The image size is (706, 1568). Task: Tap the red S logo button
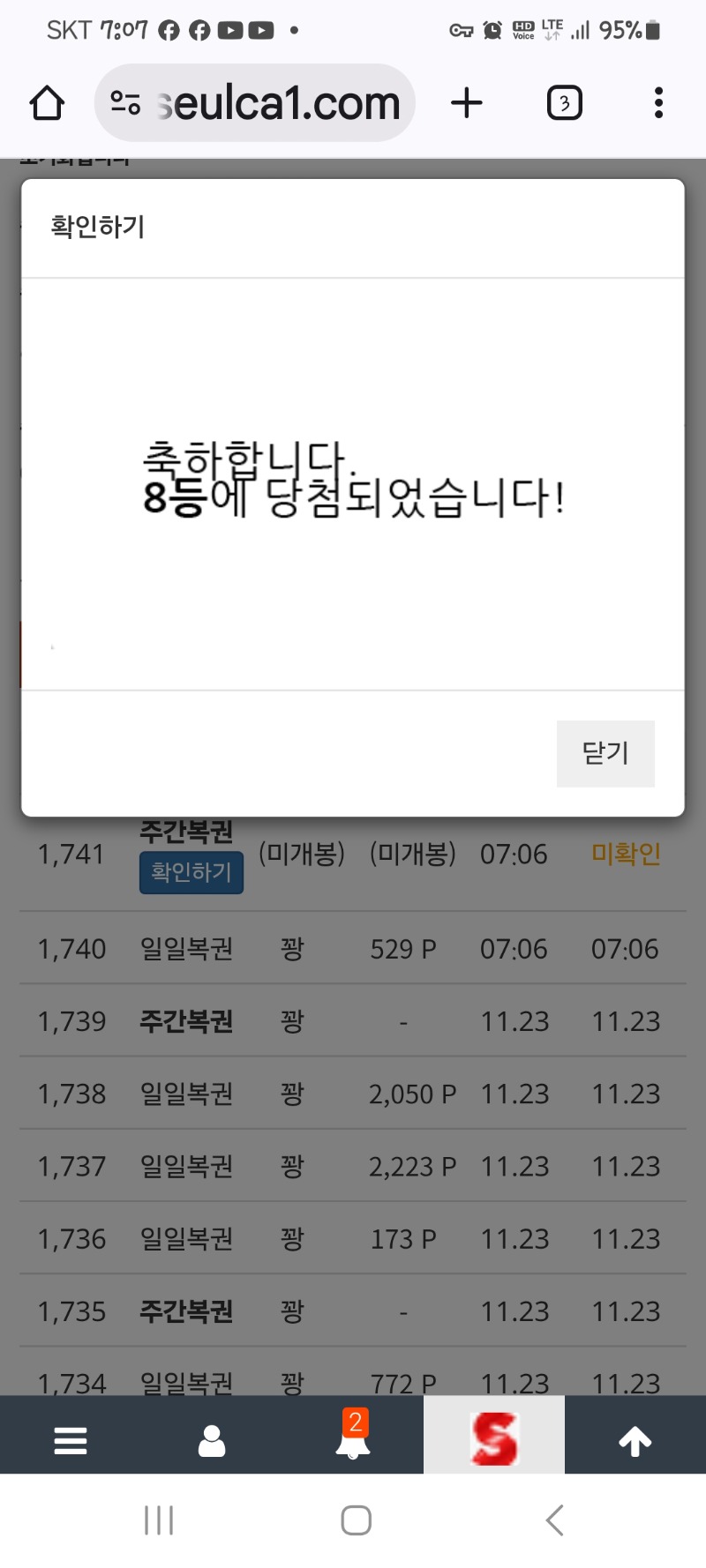[494, 1438]
